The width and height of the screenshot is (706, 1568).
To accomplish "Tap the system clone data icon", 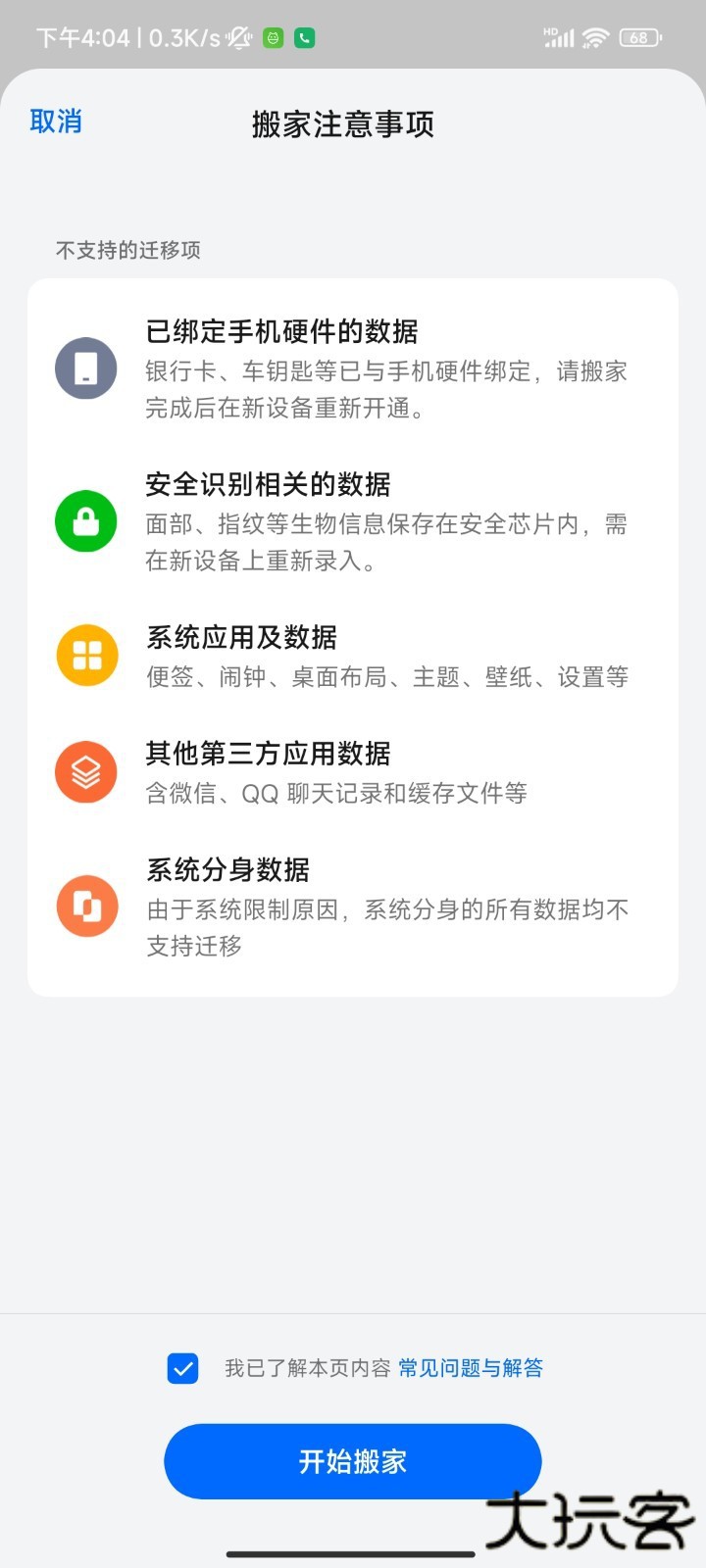I will pos(85,906).
